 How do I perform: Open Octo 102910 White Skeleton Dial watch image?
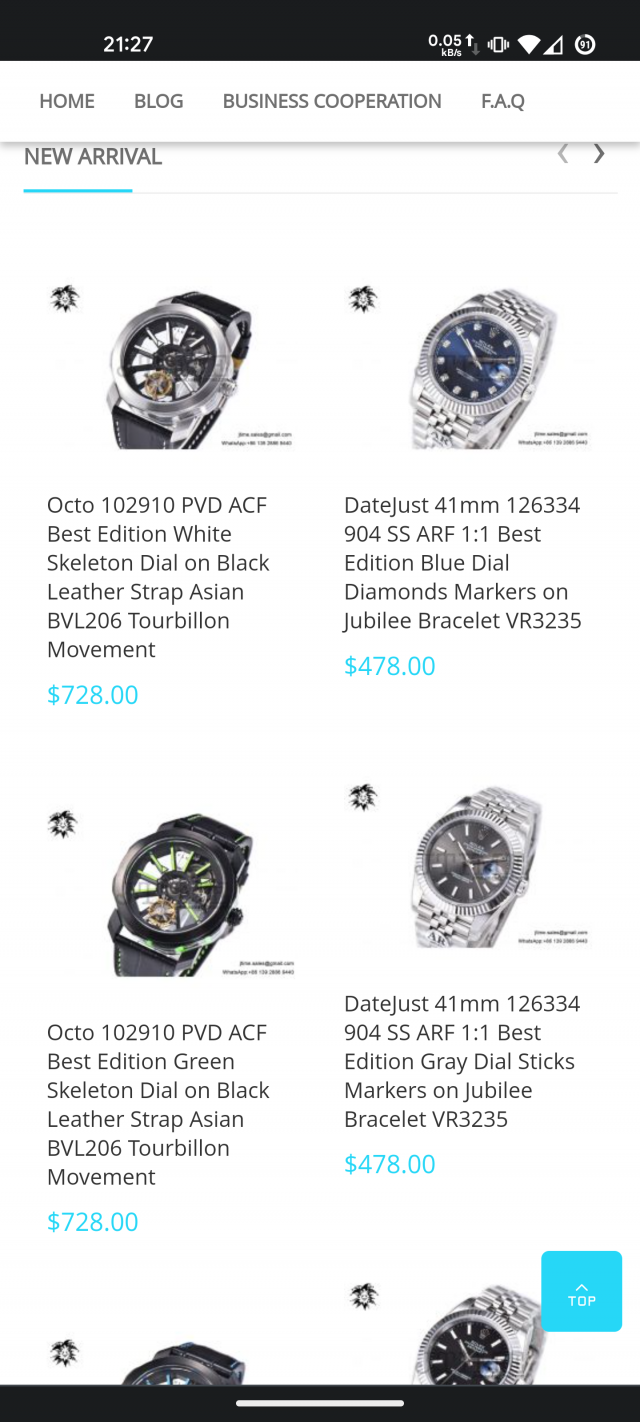(x=172, y=366)
